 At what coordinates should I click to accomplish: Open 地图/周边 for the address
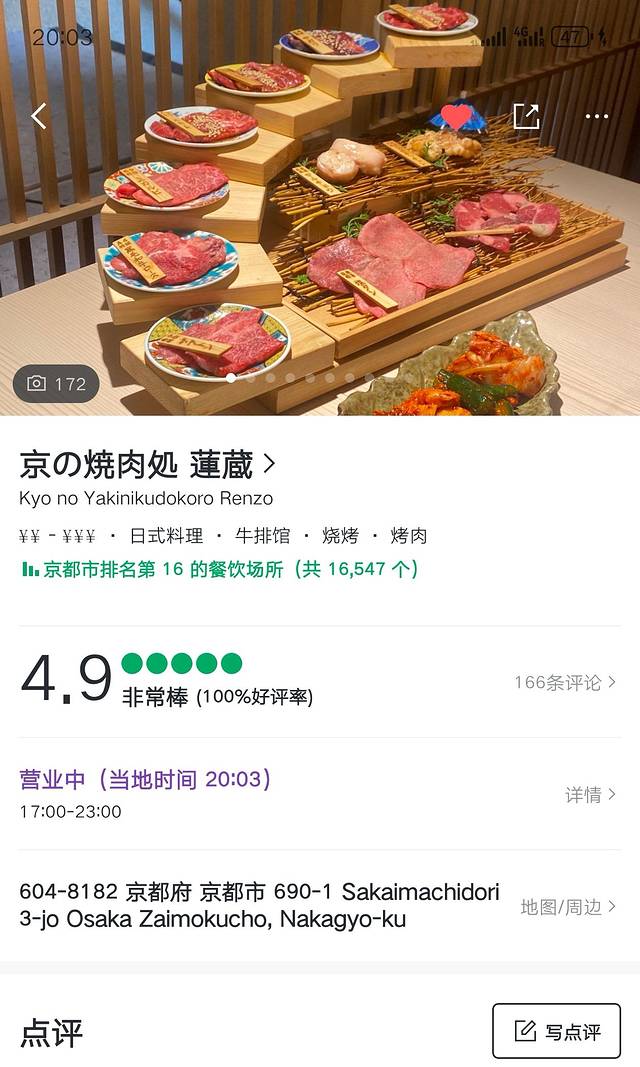[x=568, y=906]
